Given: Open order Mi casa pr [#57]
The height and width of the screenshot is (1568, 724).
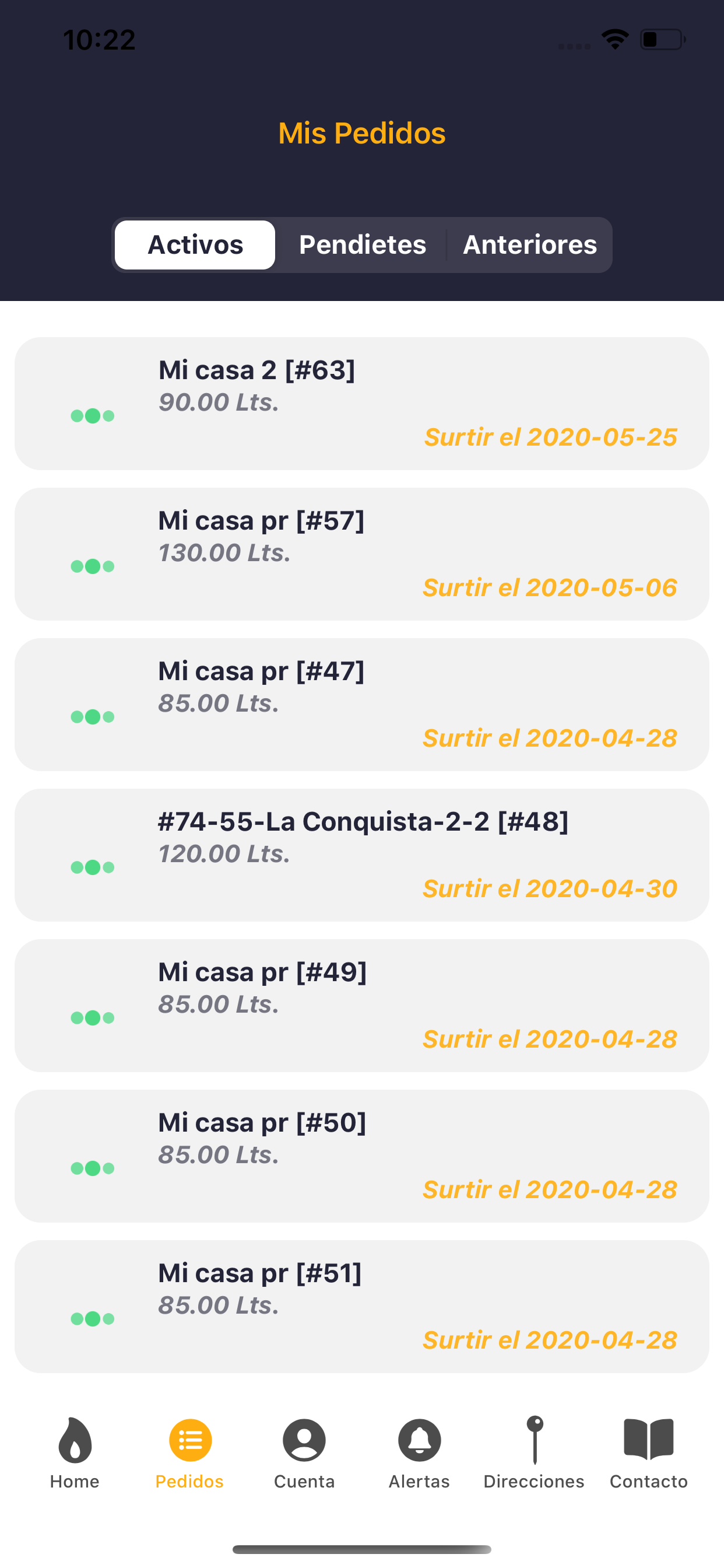Looking at the screenshot, I should pyautogui.click(x=362, y=554).
